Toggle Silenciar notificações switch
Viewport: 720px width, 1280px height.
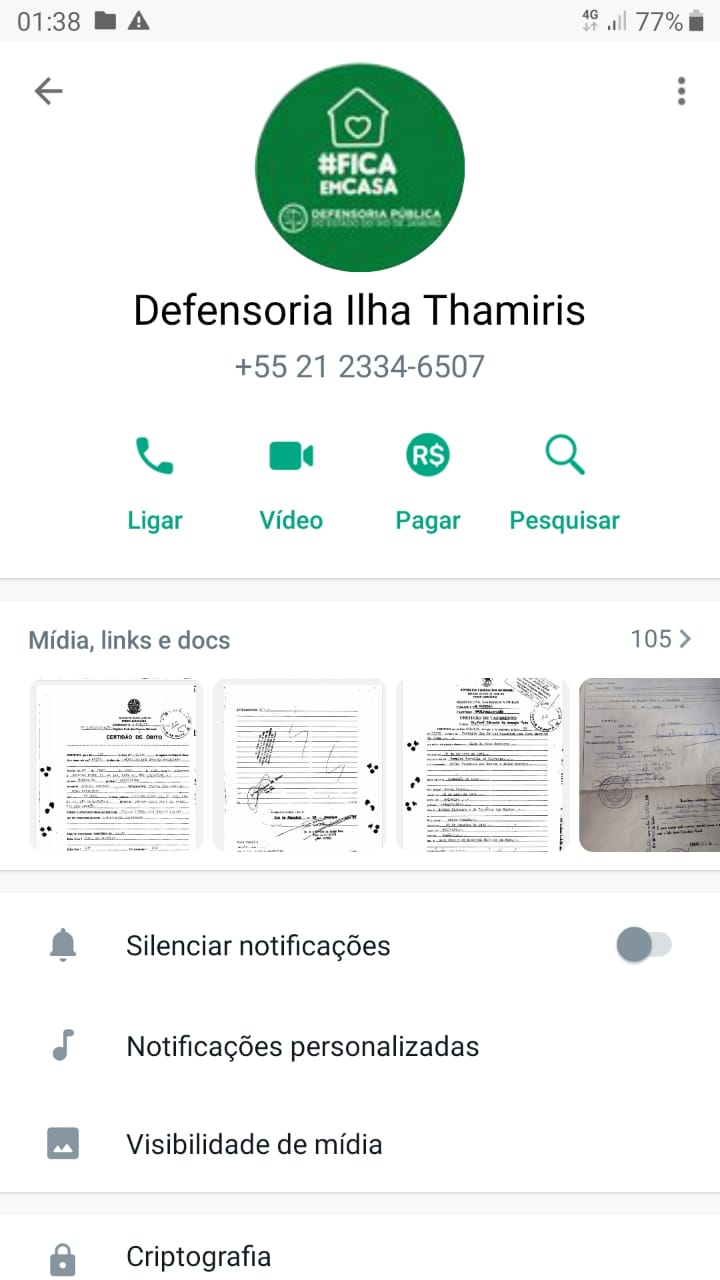643,945
